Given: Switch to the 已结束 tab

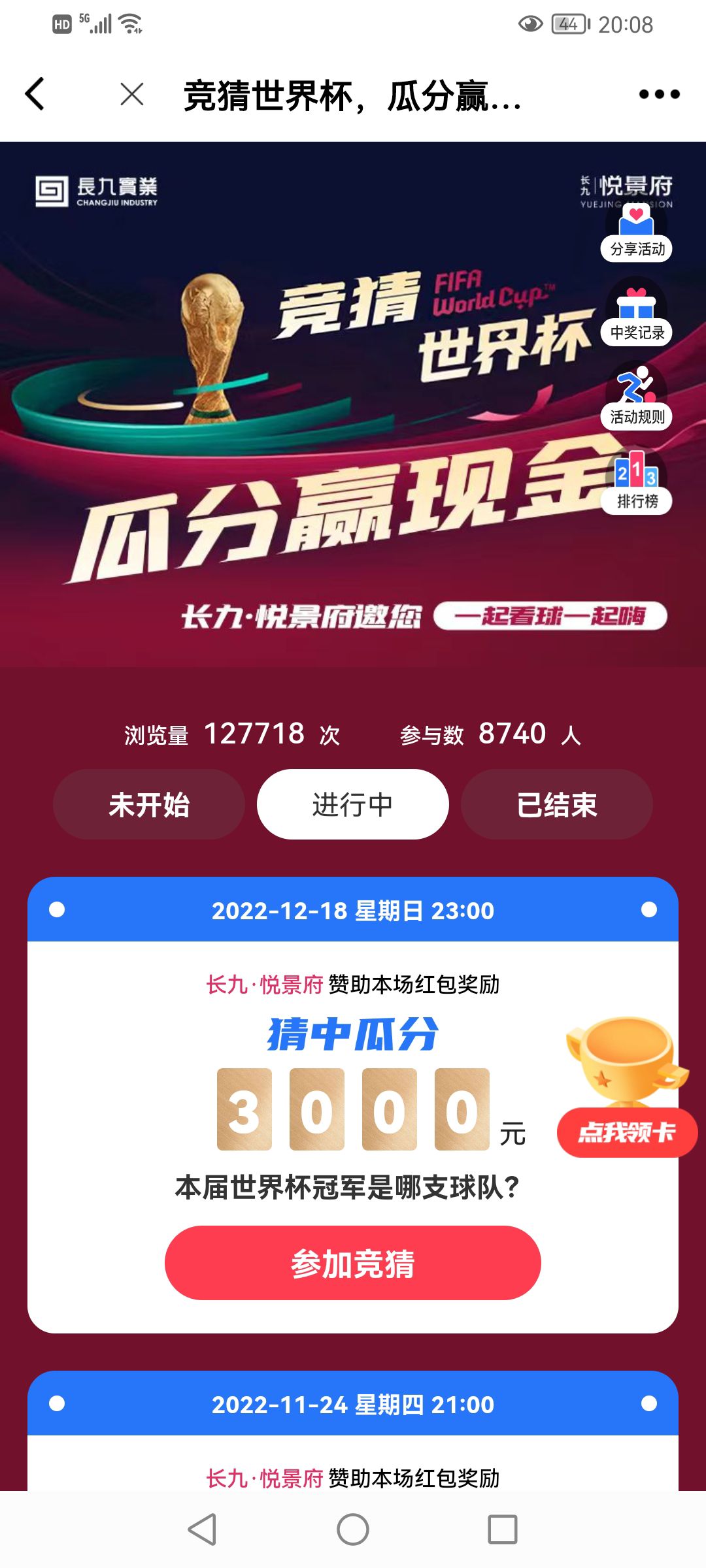Looking at the screenshot, I should 556,804.
